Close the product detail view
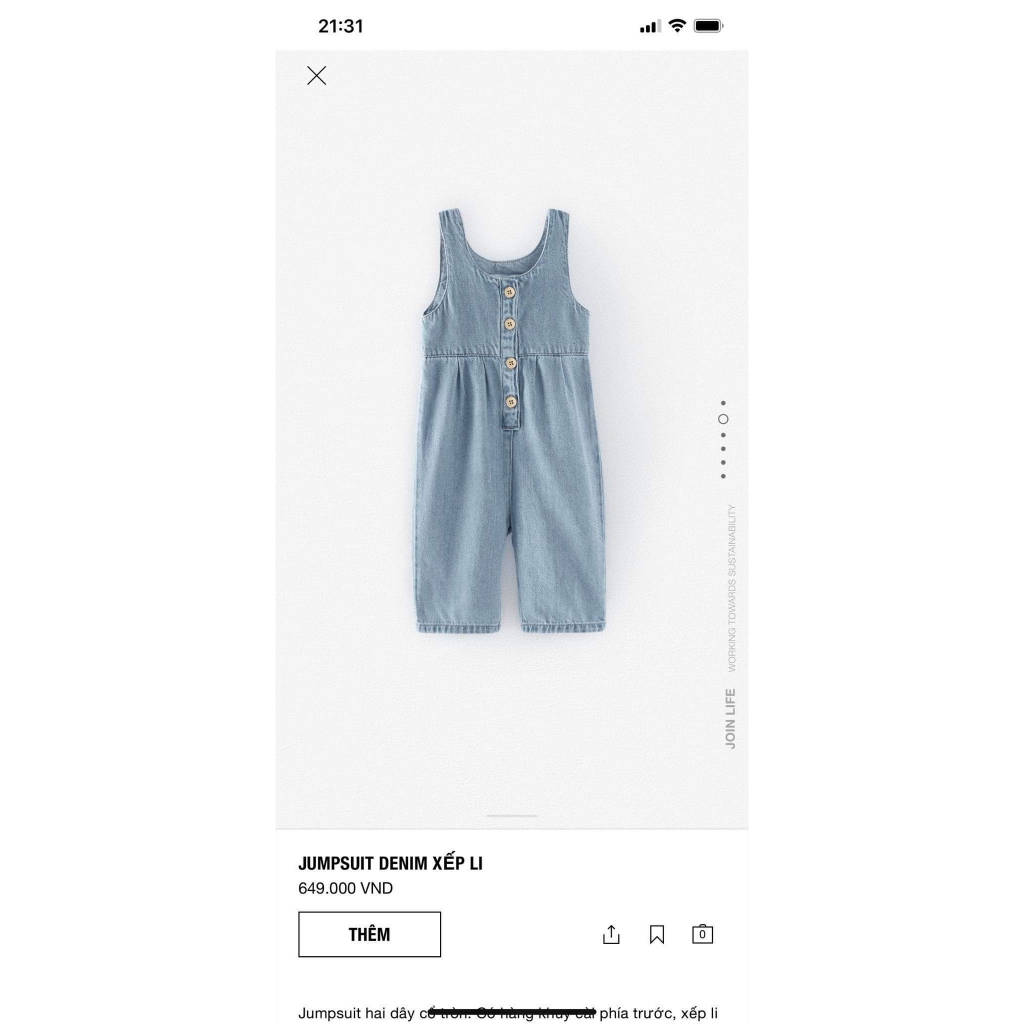 tap(316, 76)
